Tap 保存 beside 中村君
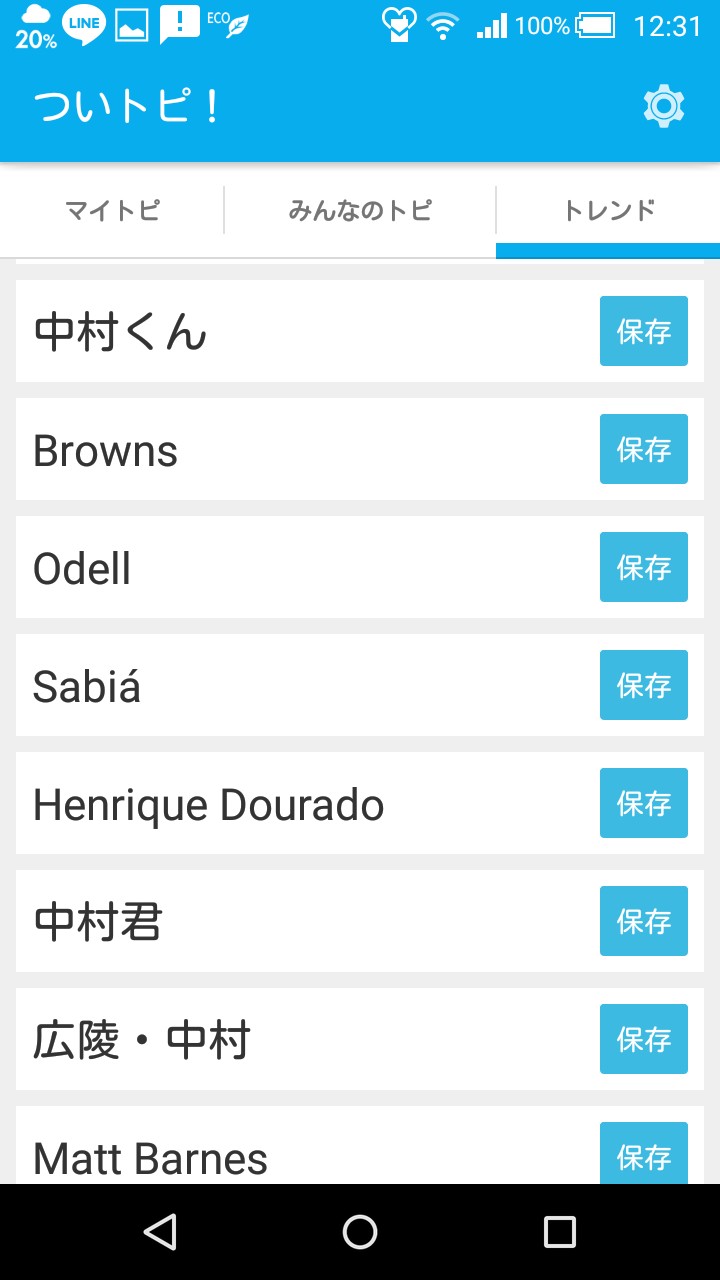Image resolution: width=720 pixels, height=1280 pixels. pos(643,921)
